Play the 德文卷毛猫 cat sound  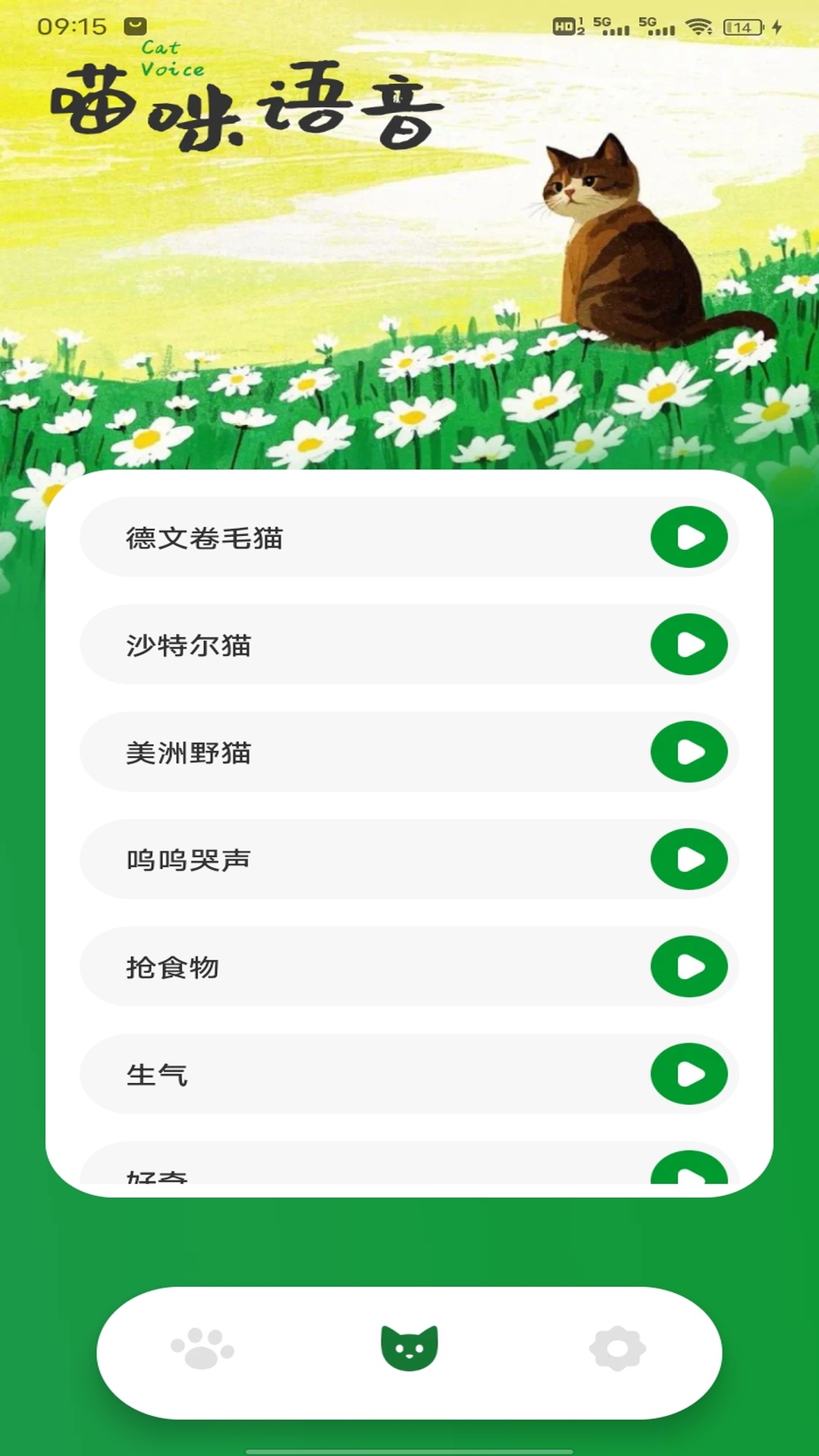click(x=689, y=538)
